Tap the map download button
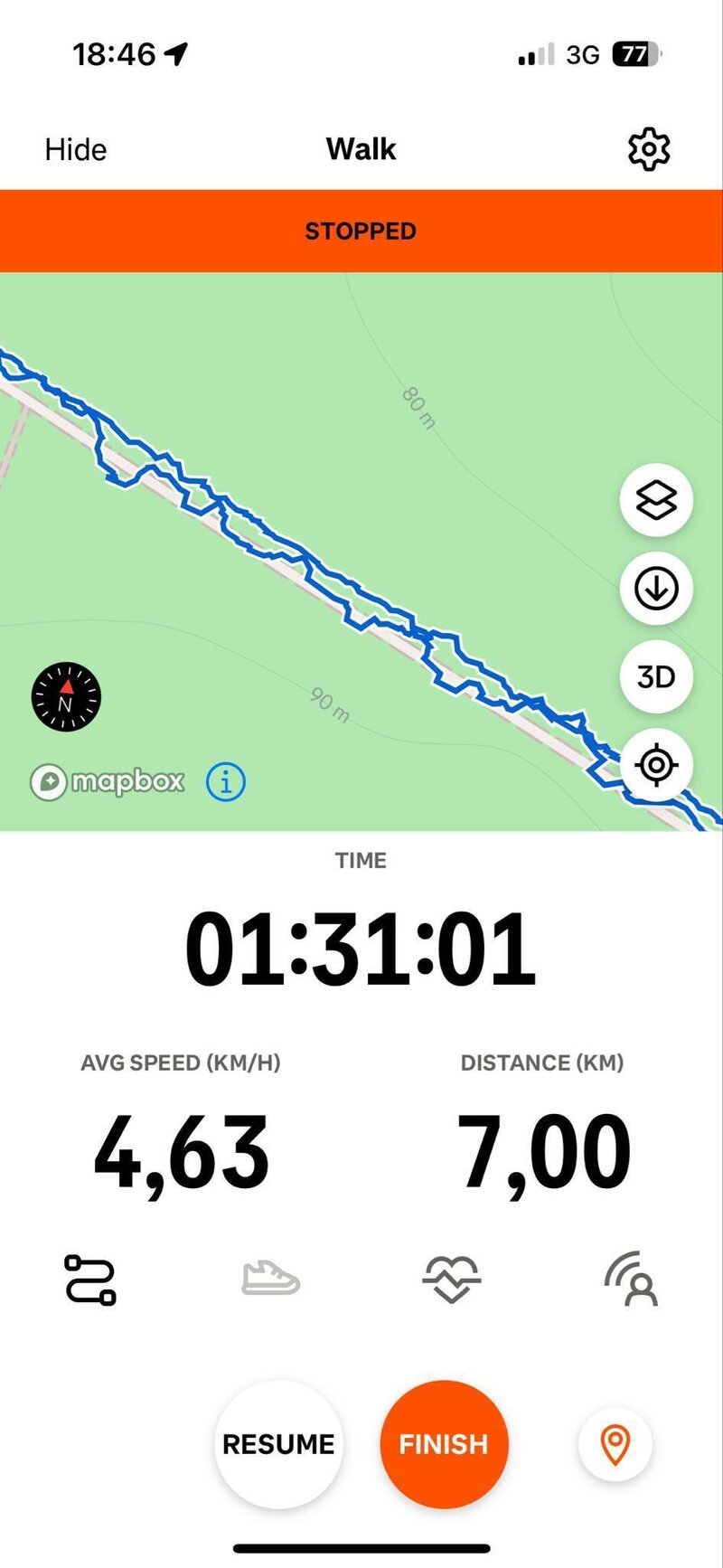Viewport: 723px width, 1568px height. point(656,589)
